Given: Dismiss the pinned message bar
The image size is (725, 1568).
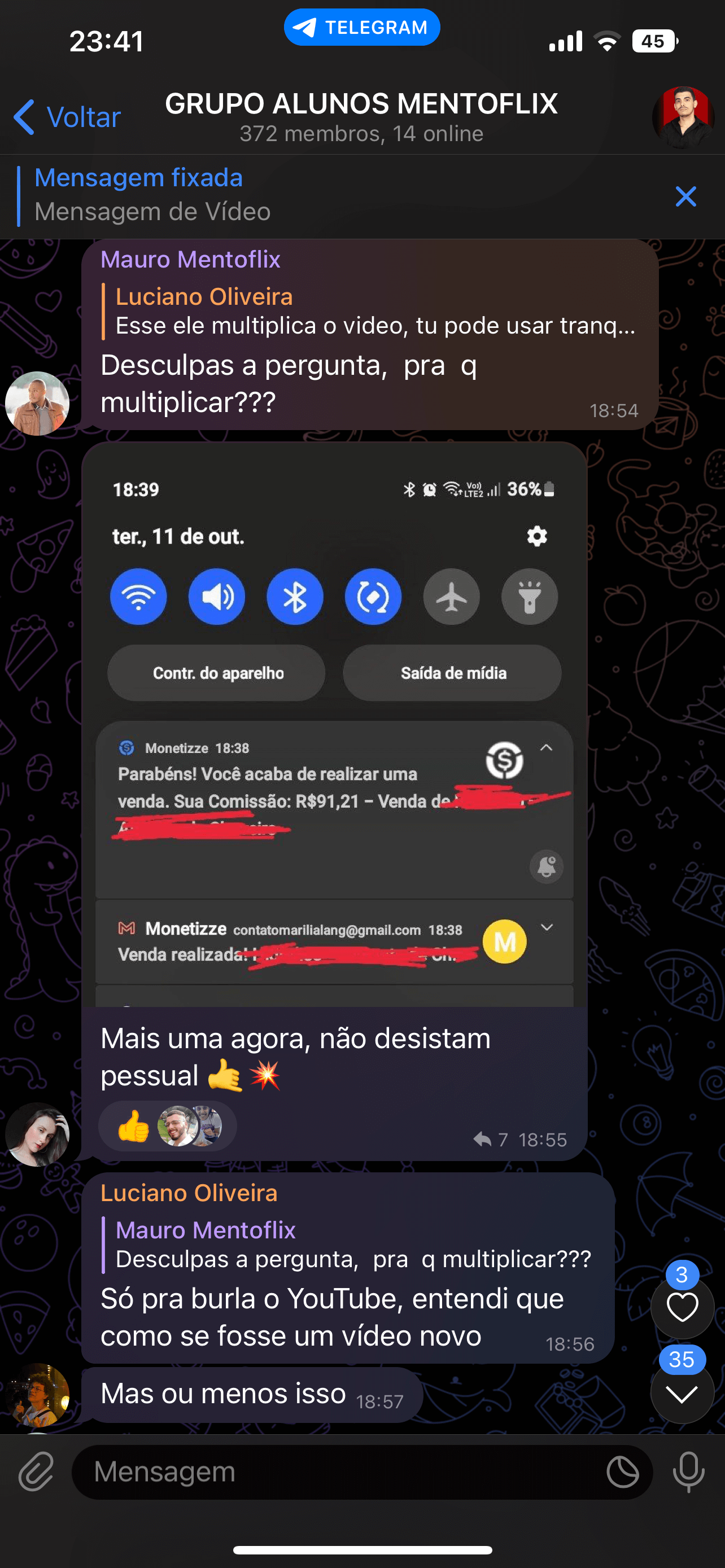Looking at the screenshot, I should [685, 196].
